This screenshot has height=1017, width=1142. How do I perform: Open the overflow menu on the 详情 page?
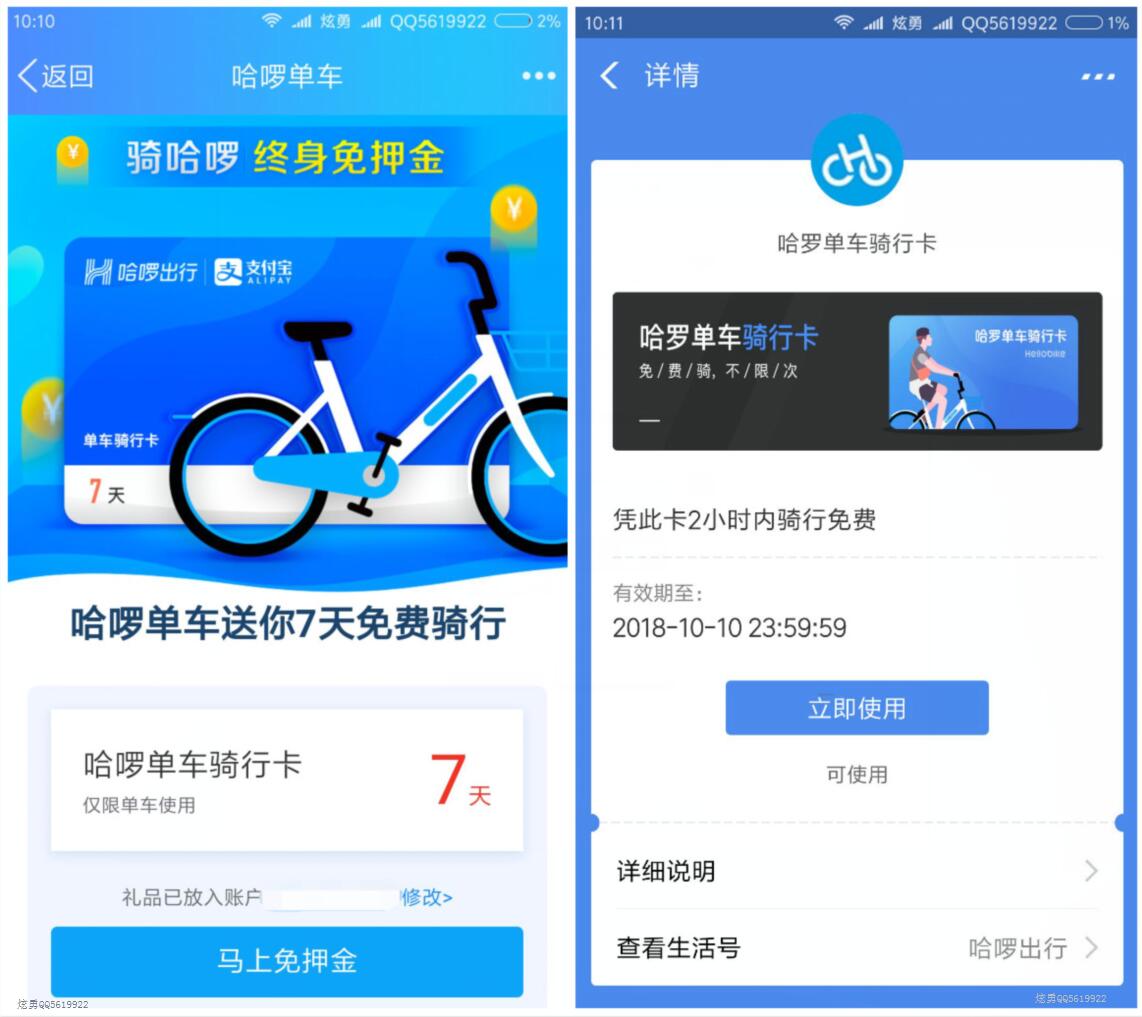click(x=1097, y=77)
